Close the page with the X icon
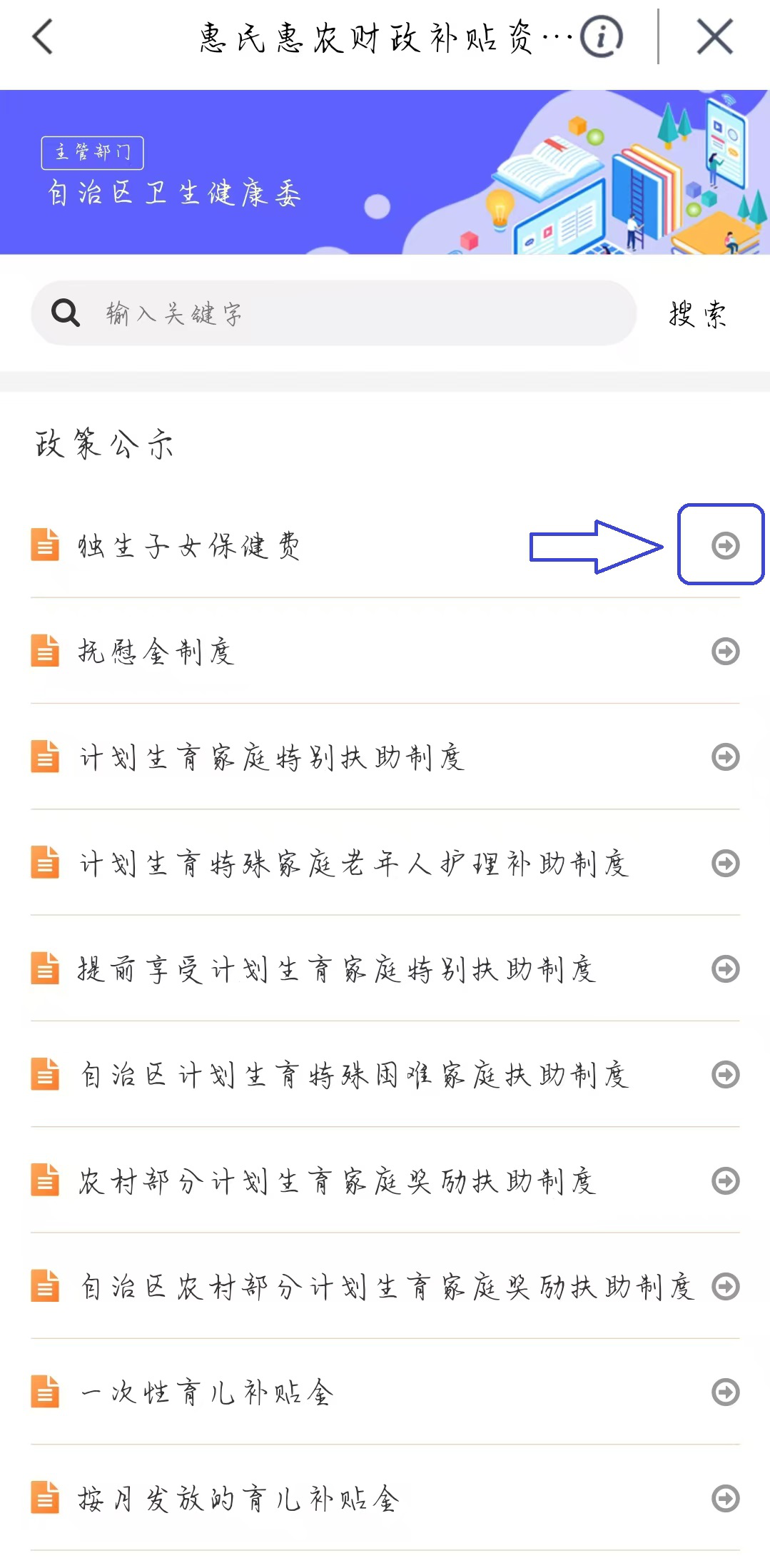The height and width of the screenshot is (1568, 770). (x=714, y=37)
